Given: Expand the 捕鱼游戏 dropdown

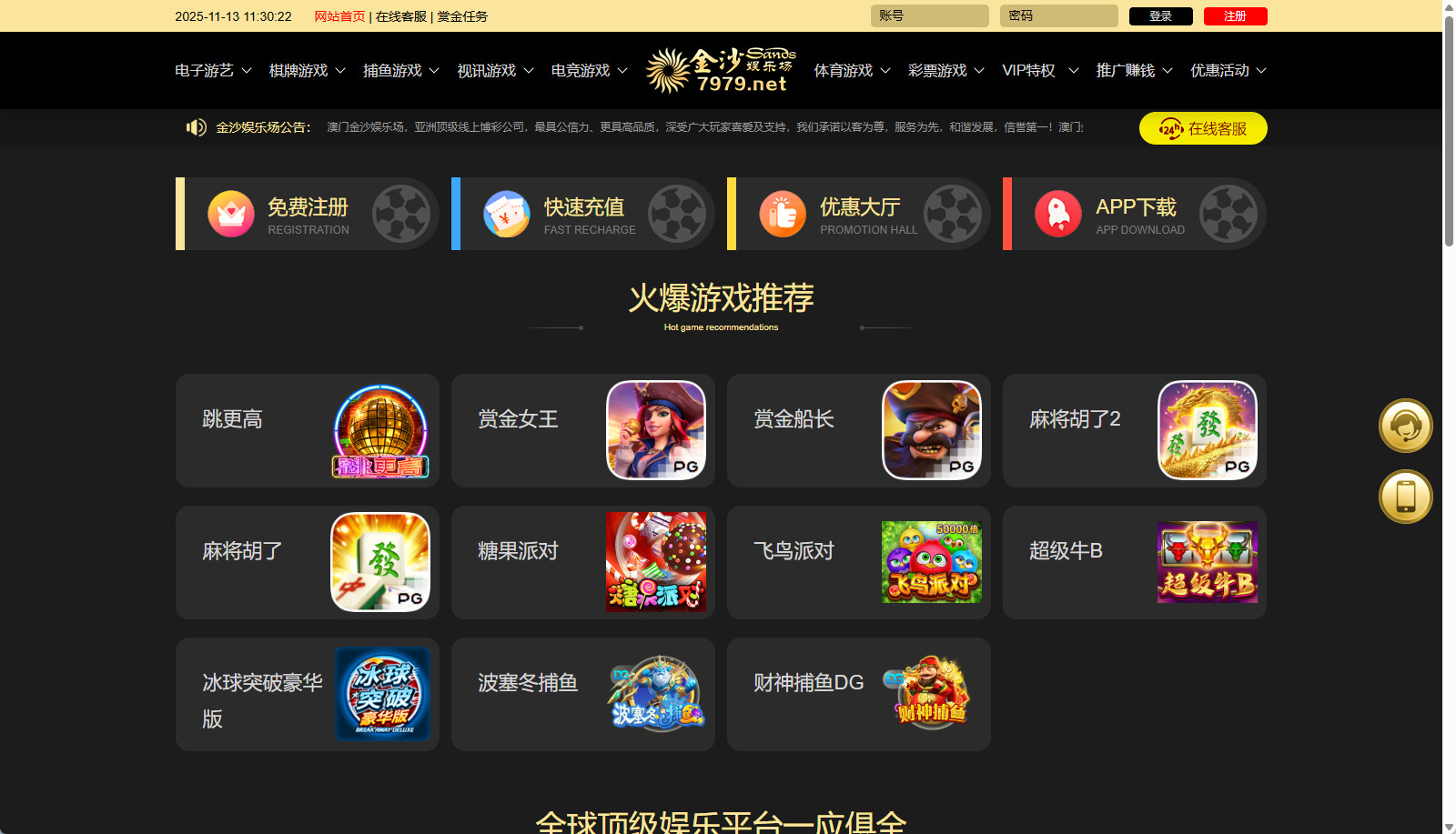Looking at the screenshot, I should 400,71.
